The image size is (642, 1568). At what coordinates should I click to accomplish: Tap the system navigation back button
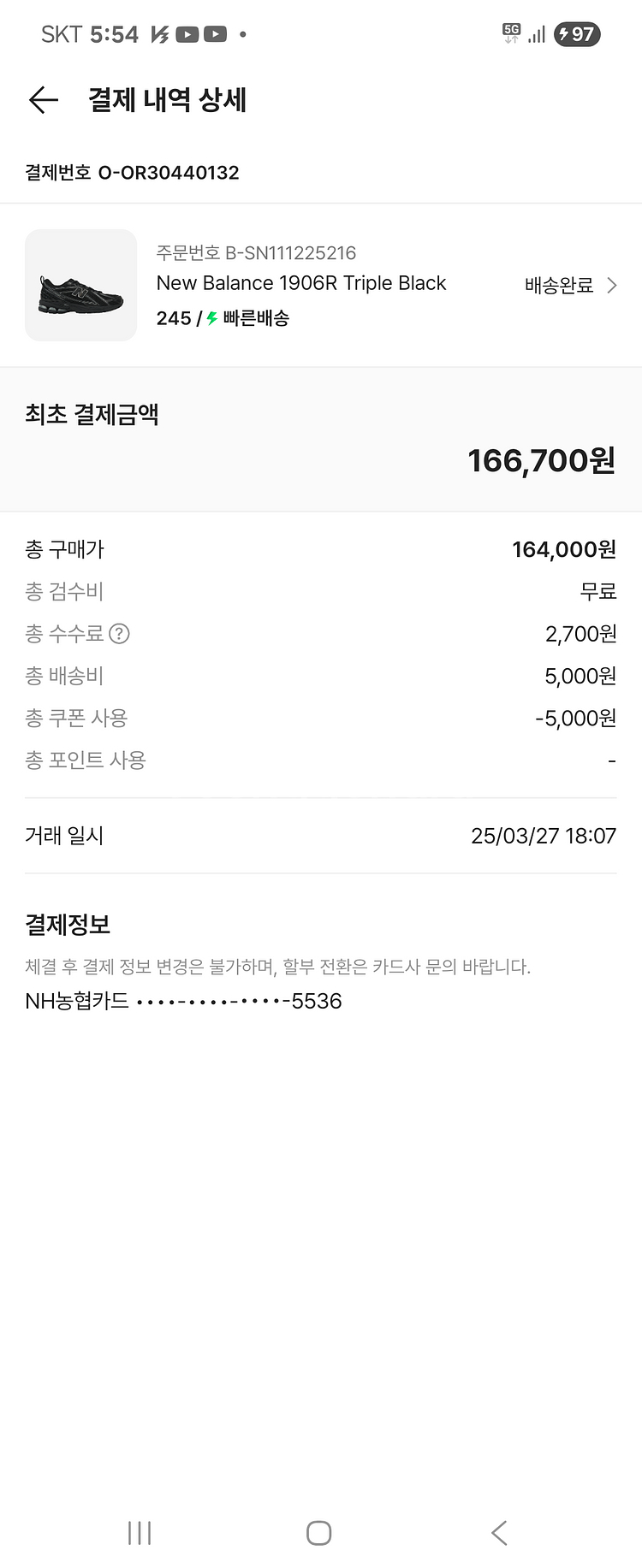coord(500,1532)
